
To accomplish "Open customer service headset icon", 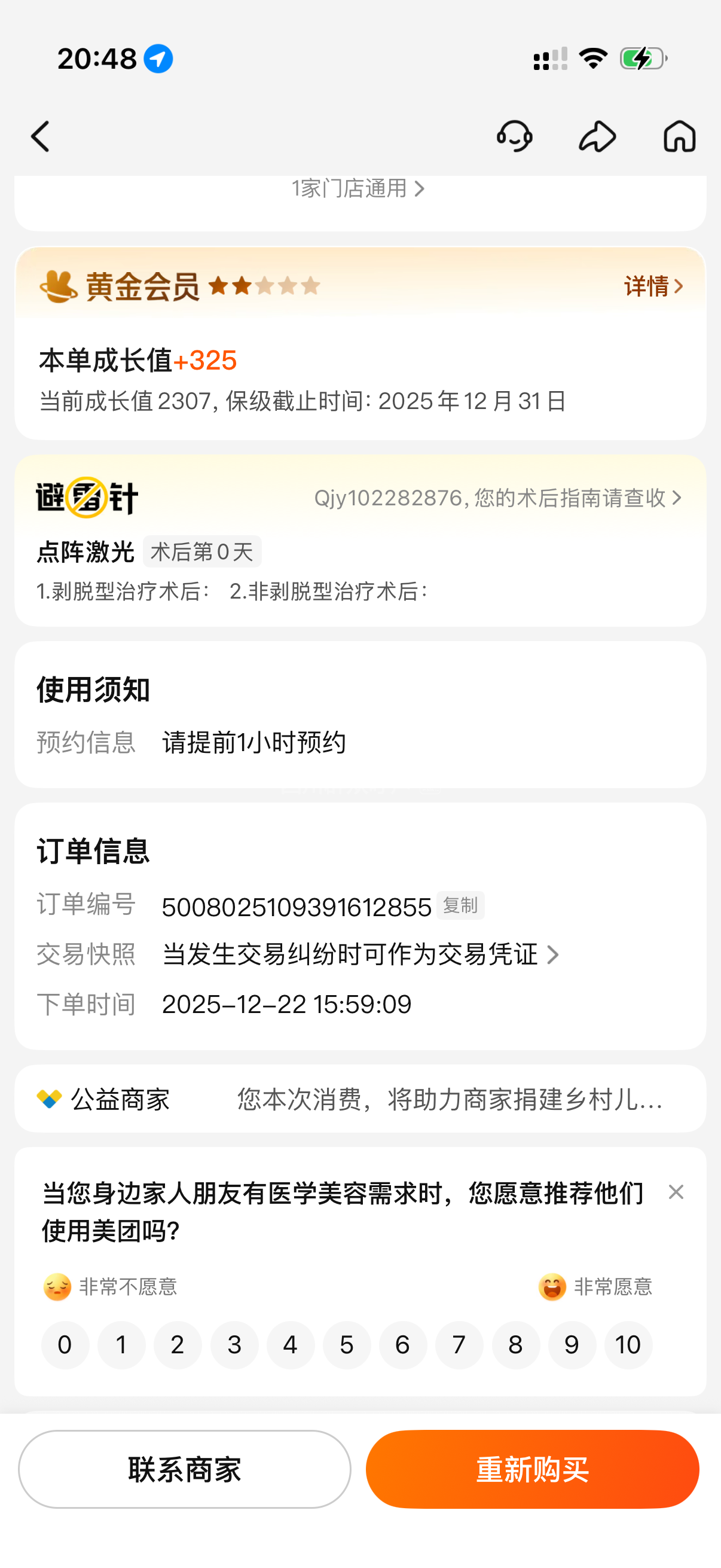I will click(x=514, y=136).
